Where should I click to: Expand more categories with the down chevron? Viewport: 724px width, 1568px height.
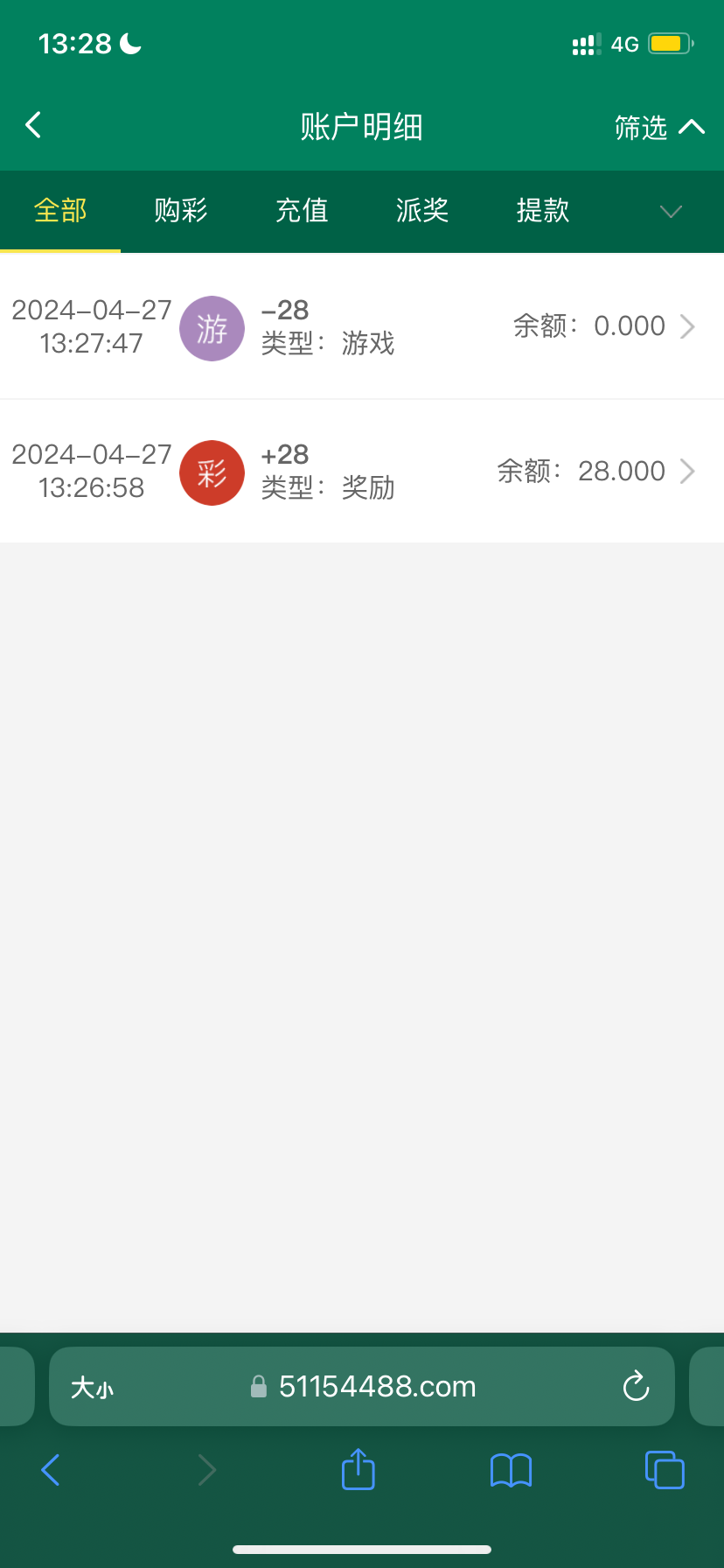tap(671, 212)
